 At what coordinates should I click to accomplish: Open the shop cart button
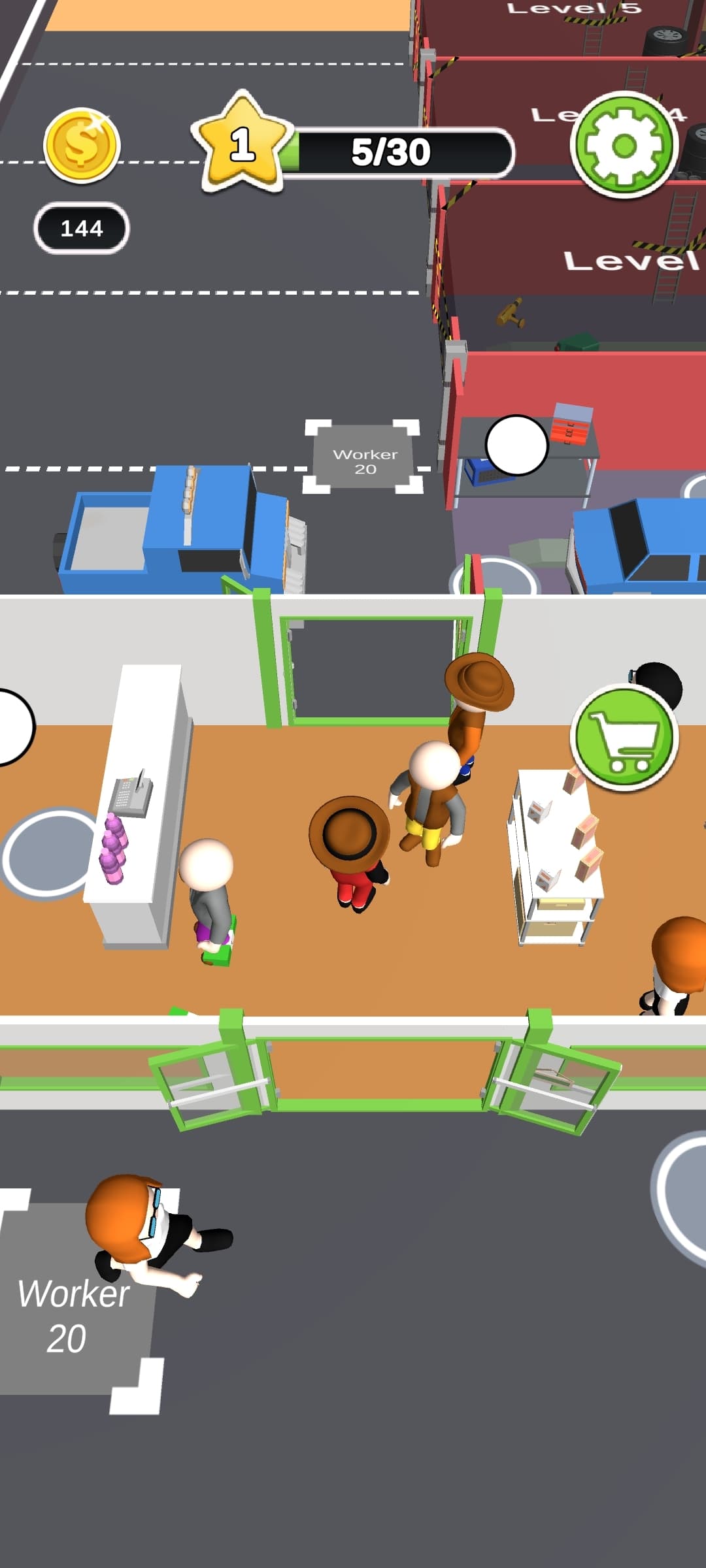(x=624, y=738)
